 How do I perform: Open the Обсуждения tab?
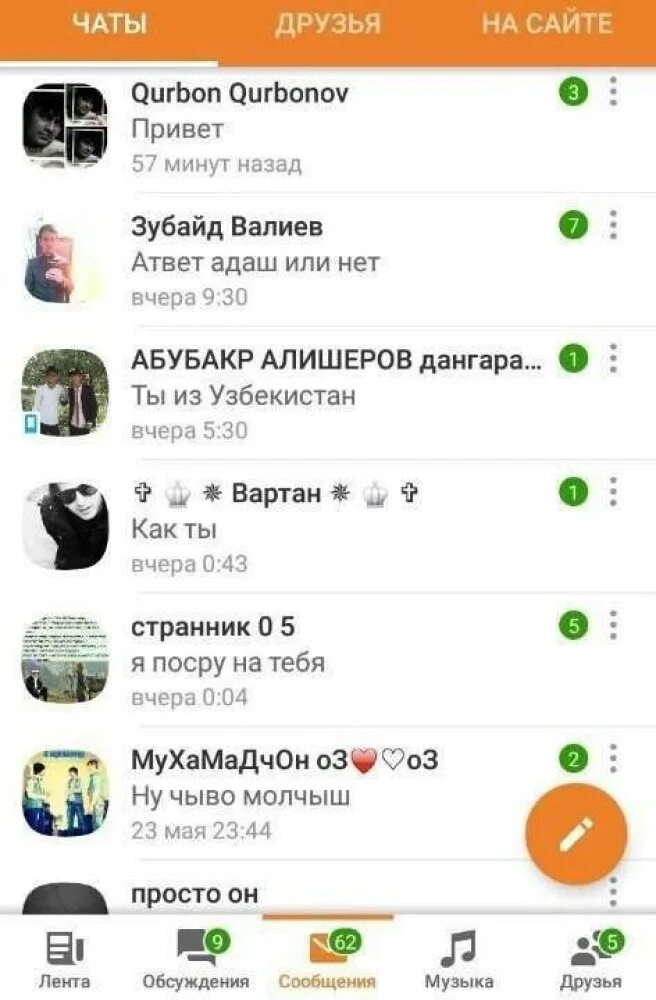tap(196, 960)
